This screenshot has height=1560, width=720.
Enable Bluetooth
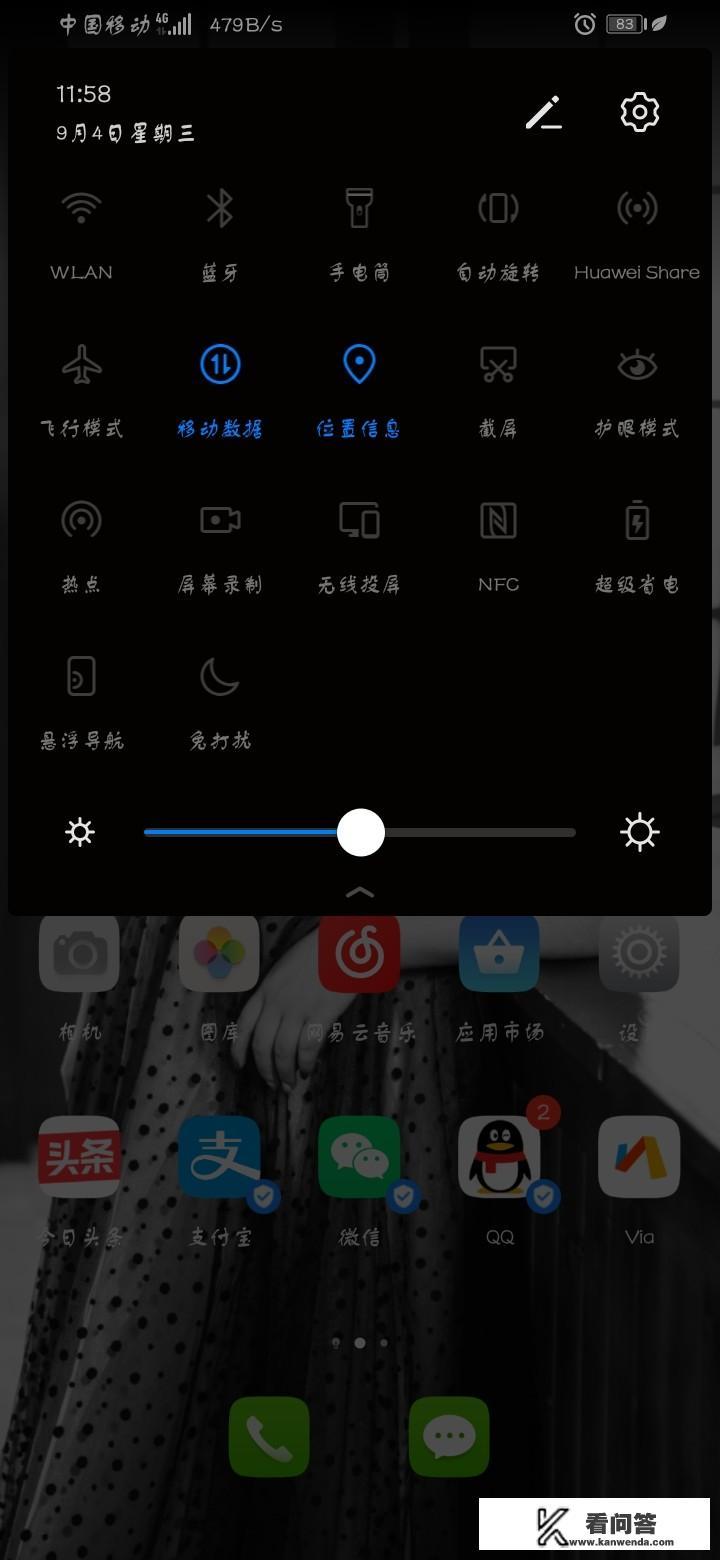point(219,207)
